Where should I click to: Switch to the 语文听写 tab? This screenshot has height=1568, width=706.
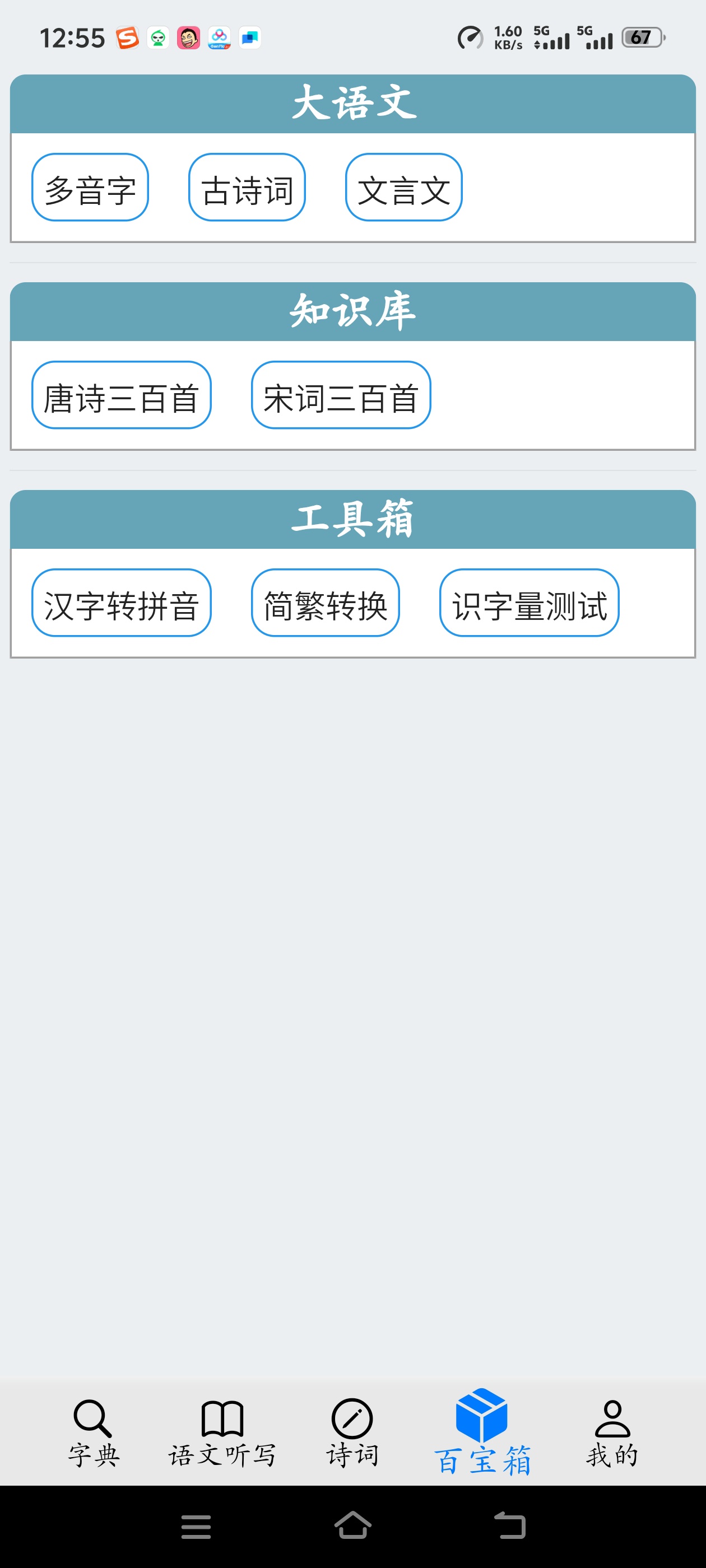pyautogui.click(x=222, y=1434)
